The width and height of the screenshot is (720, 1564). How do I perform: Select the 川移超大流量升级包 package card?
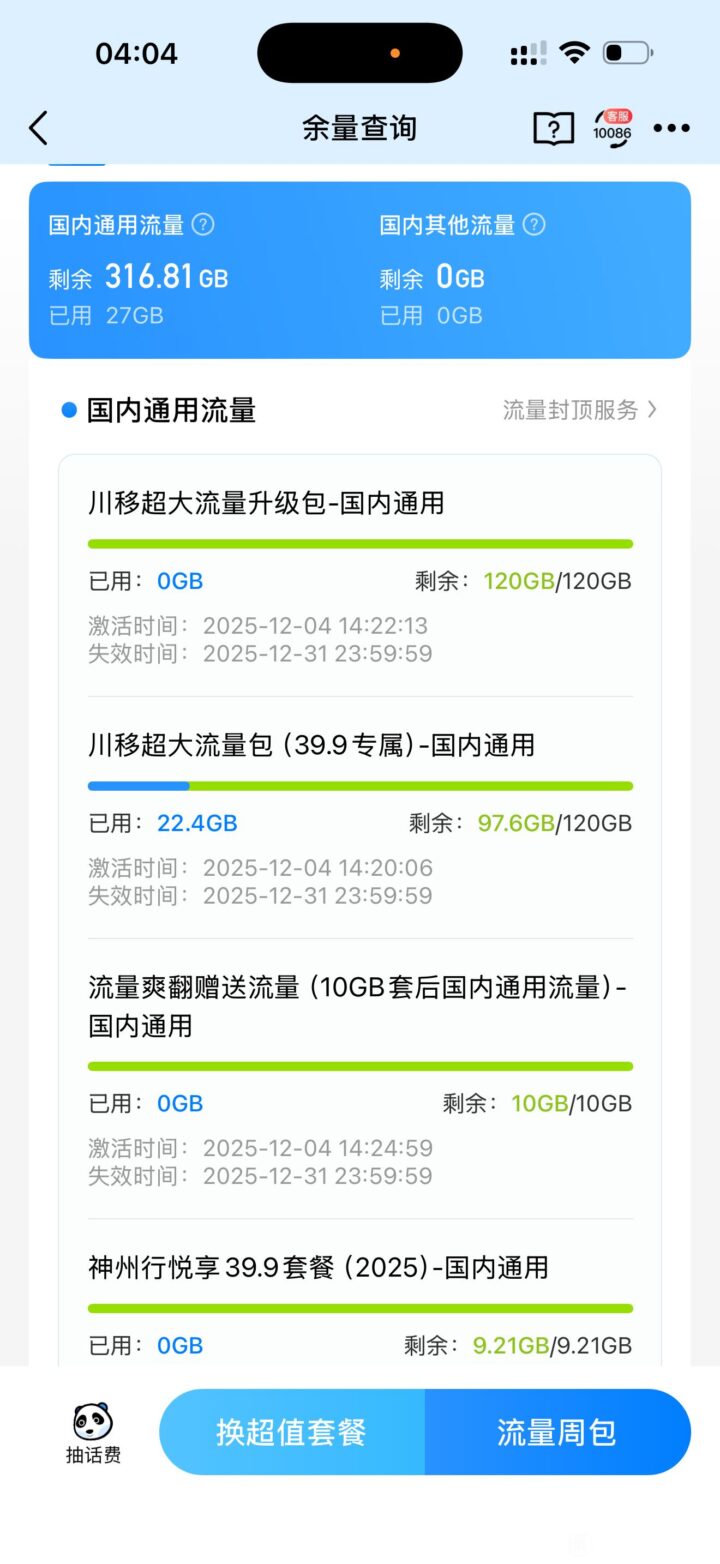(x=360, y=575)
